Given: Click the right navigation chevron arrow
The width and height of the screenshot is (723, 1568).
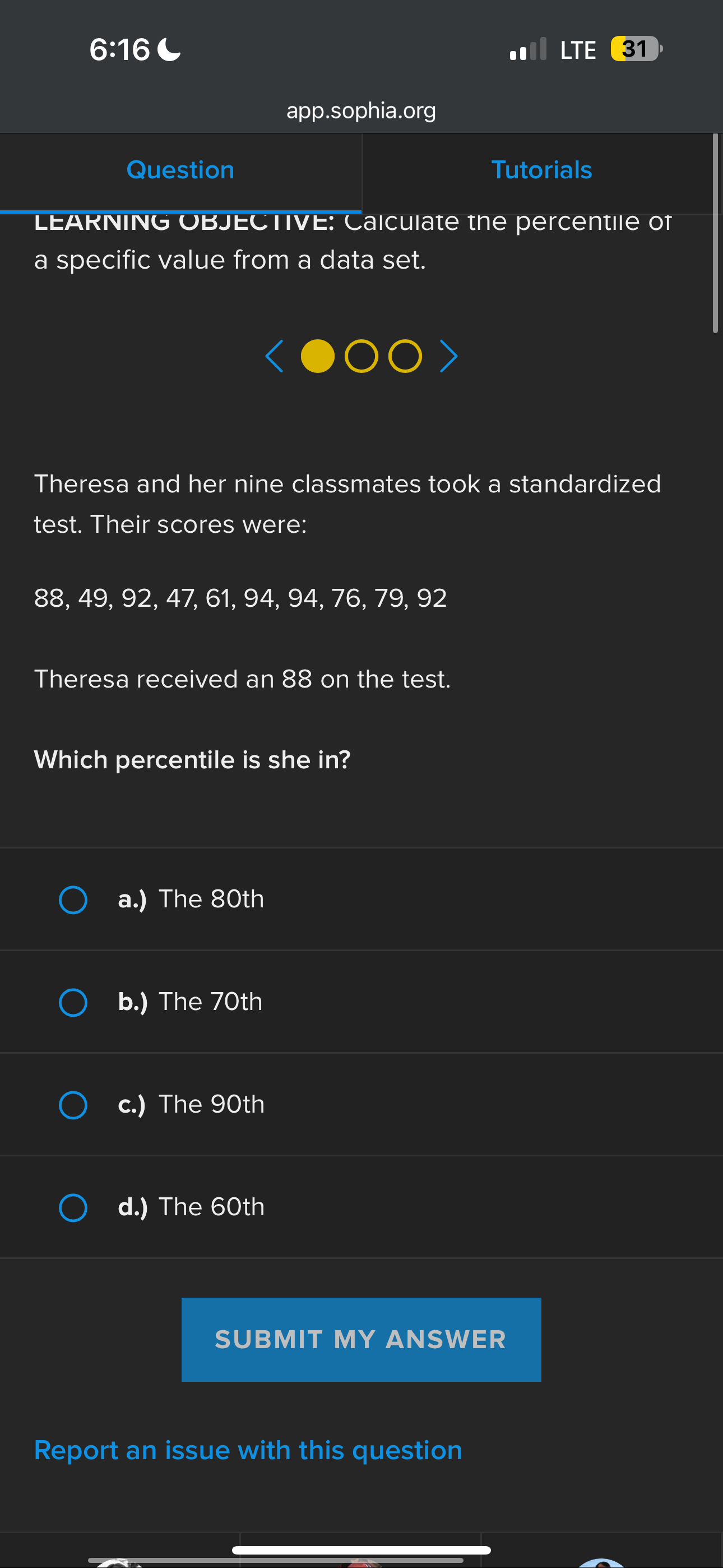Looking at the screenshot, I should point(448,356).
